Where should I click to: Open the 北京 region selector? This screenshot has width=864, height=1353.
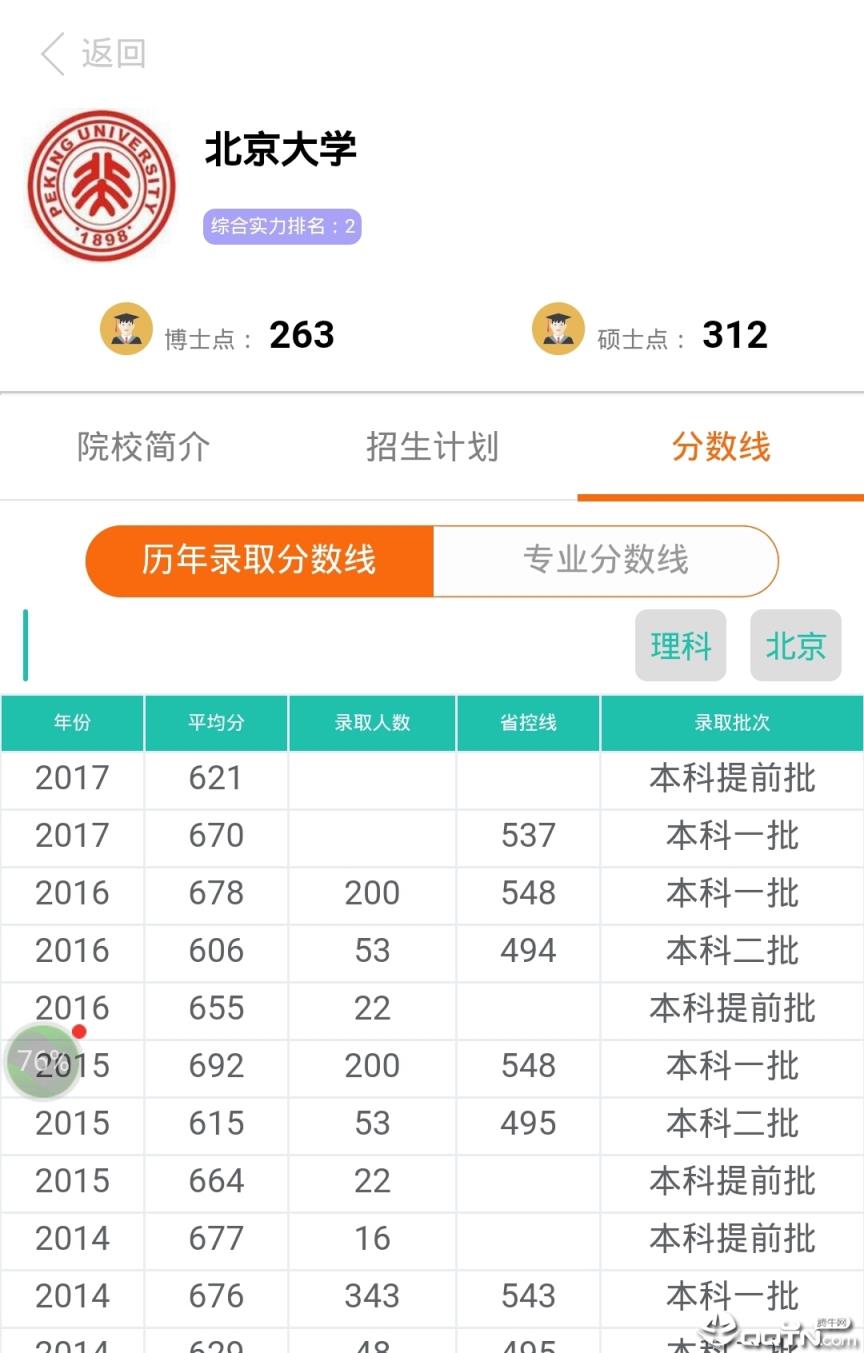(x=795, y=646)
